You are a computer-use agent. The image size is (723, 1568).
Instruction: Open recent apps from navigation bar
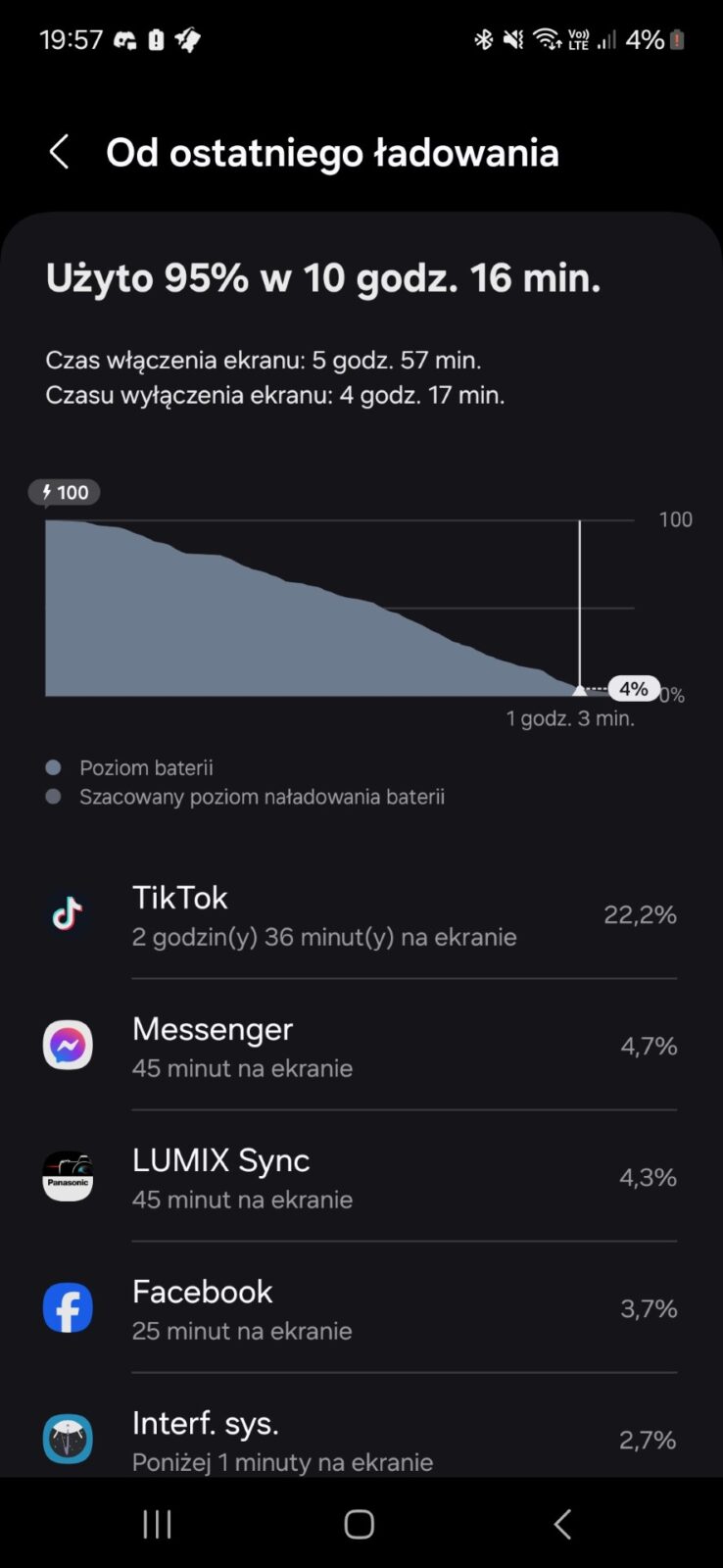[157, 1524]
